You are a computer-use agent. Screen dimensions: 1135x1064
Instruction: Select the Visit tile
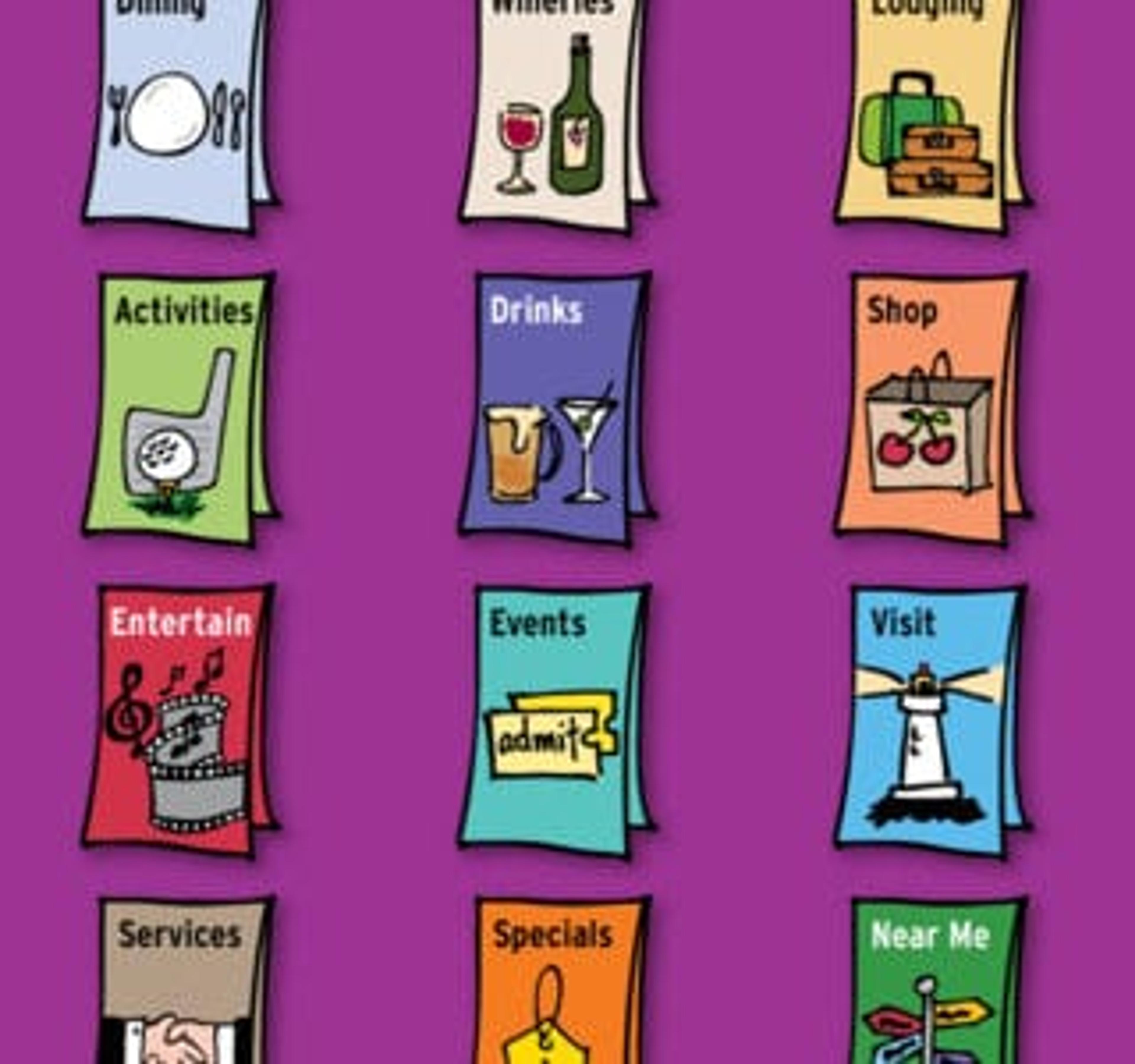pyautogui.click(x=930, y=719)
